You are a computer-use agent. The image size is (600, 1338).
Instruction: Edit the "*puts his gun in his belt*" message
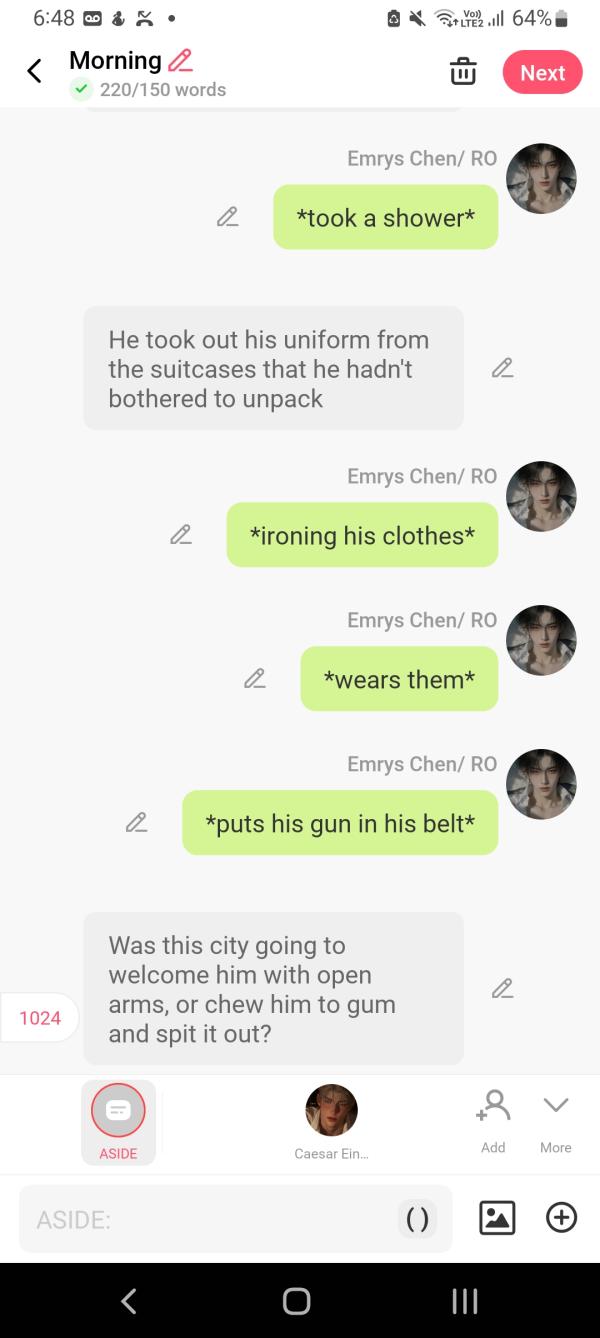click(136, 823)
